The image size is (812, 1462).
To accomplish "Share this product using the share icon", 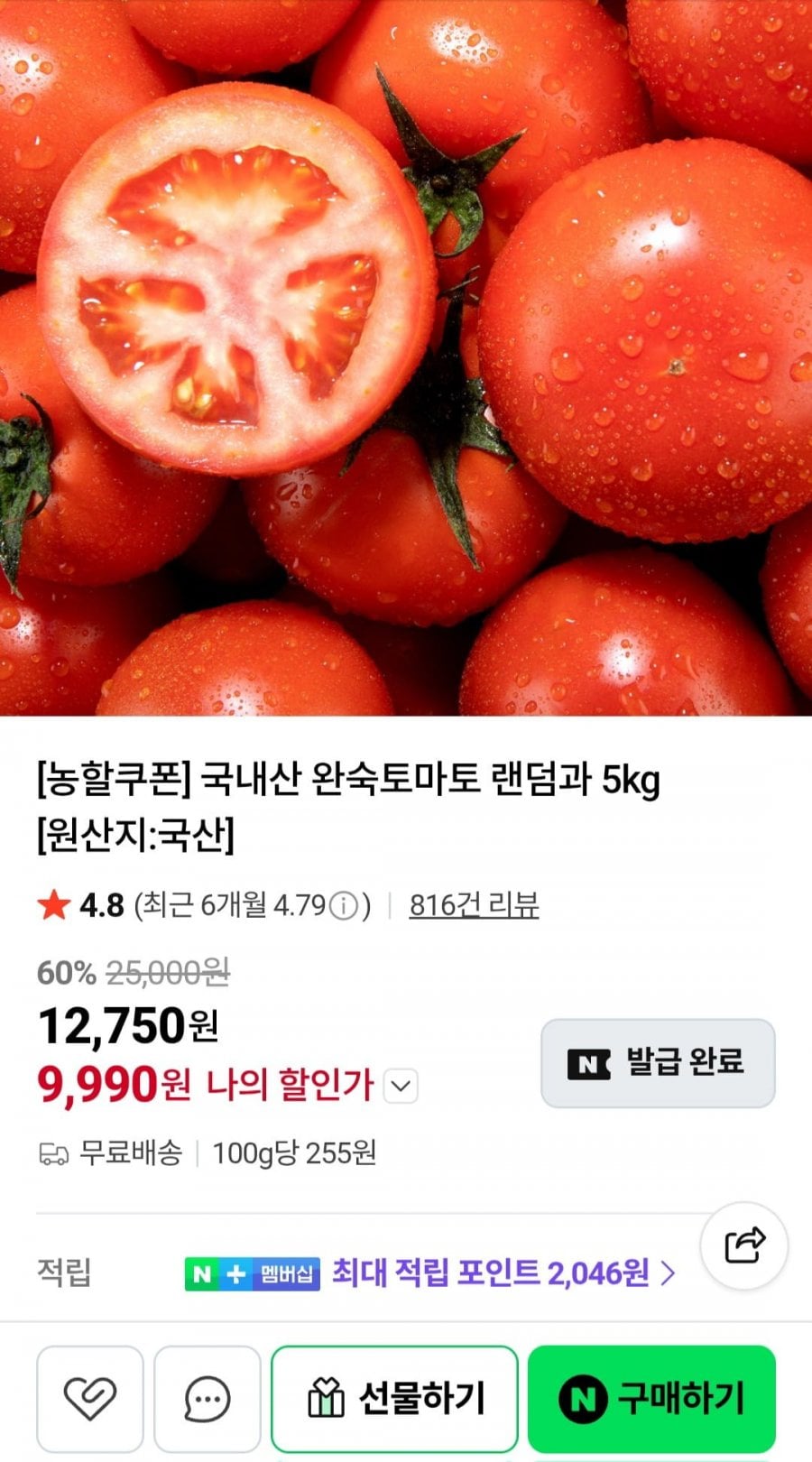I will click(744, 1245).
